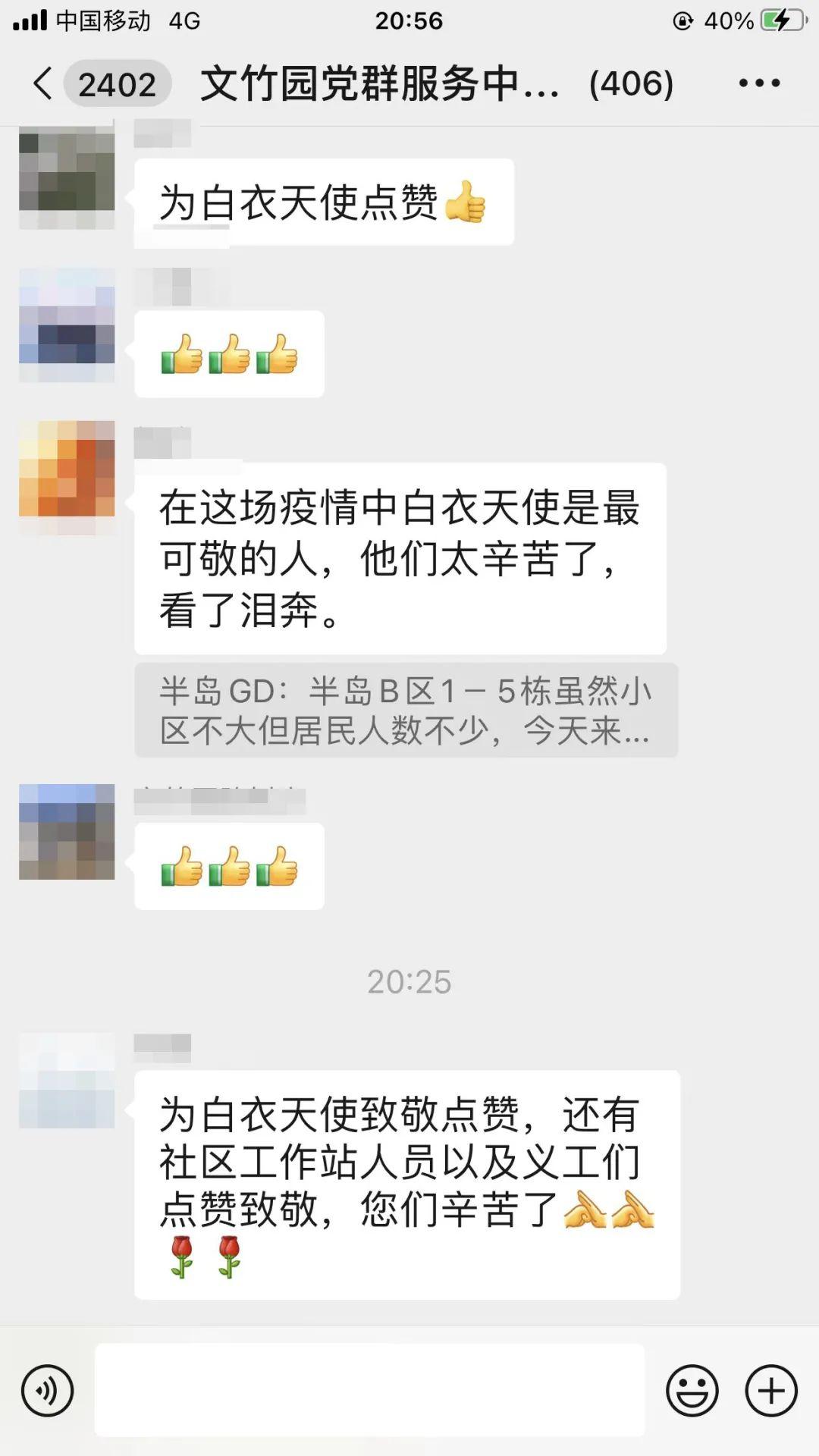View profile of 在这场疫情中 message sender
Viewport: 819px width, 1456px height.
point(67,469)
